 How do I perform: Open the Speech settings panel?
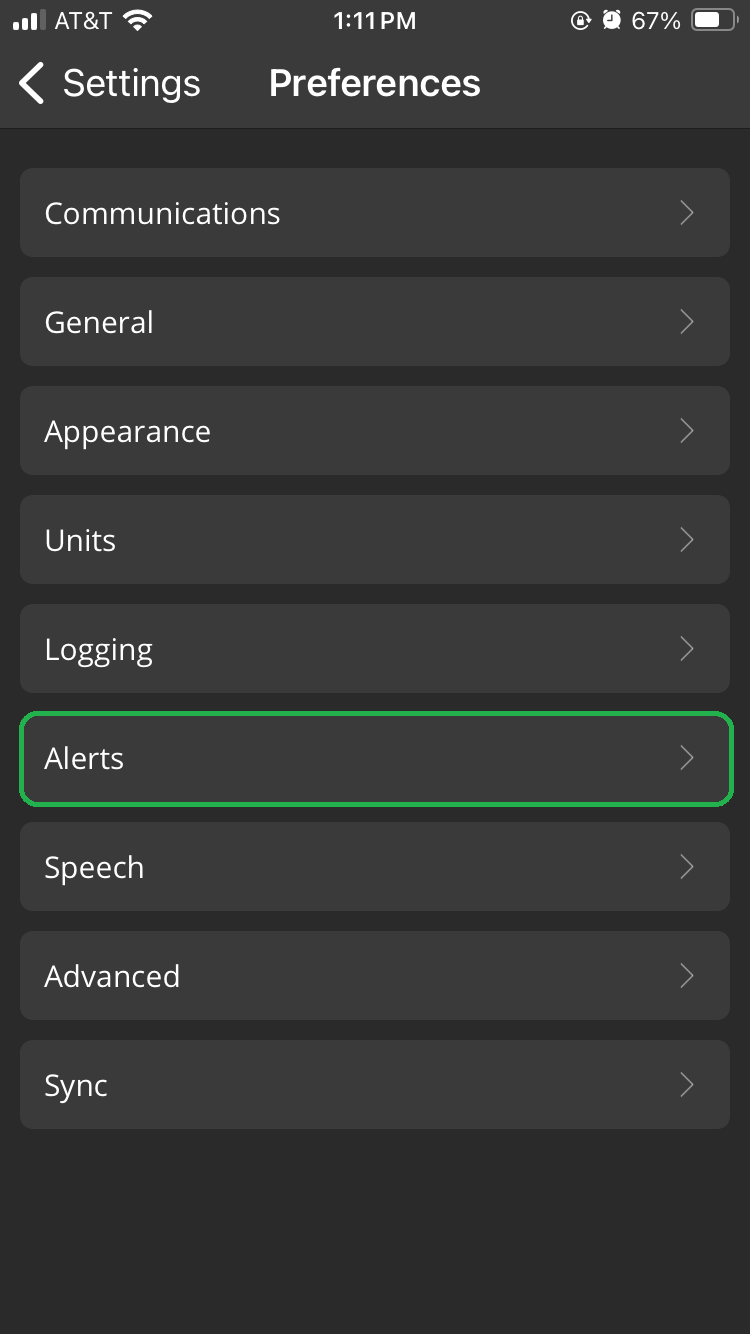[x=375, y=866]
